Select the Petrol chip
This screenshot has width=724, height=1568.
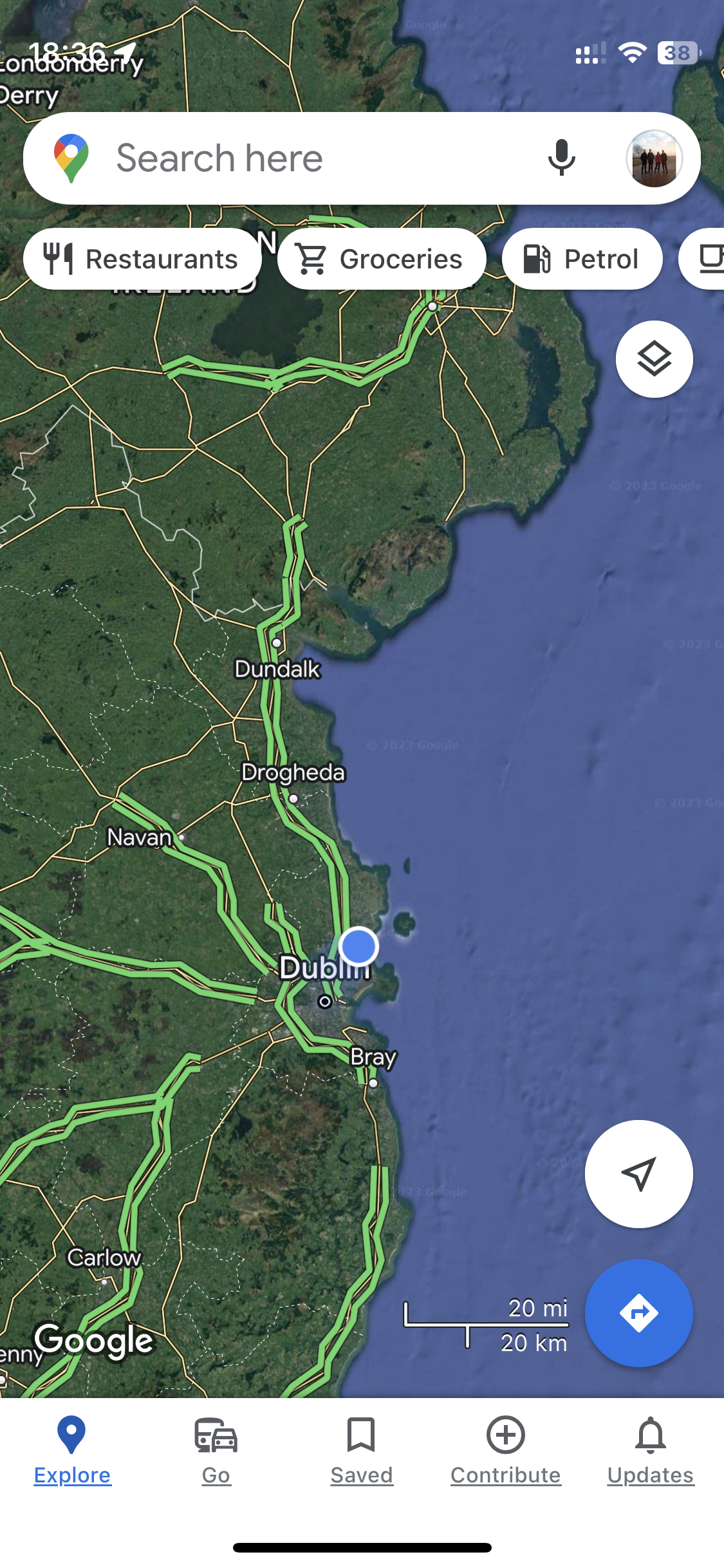[x=582, y=259]
